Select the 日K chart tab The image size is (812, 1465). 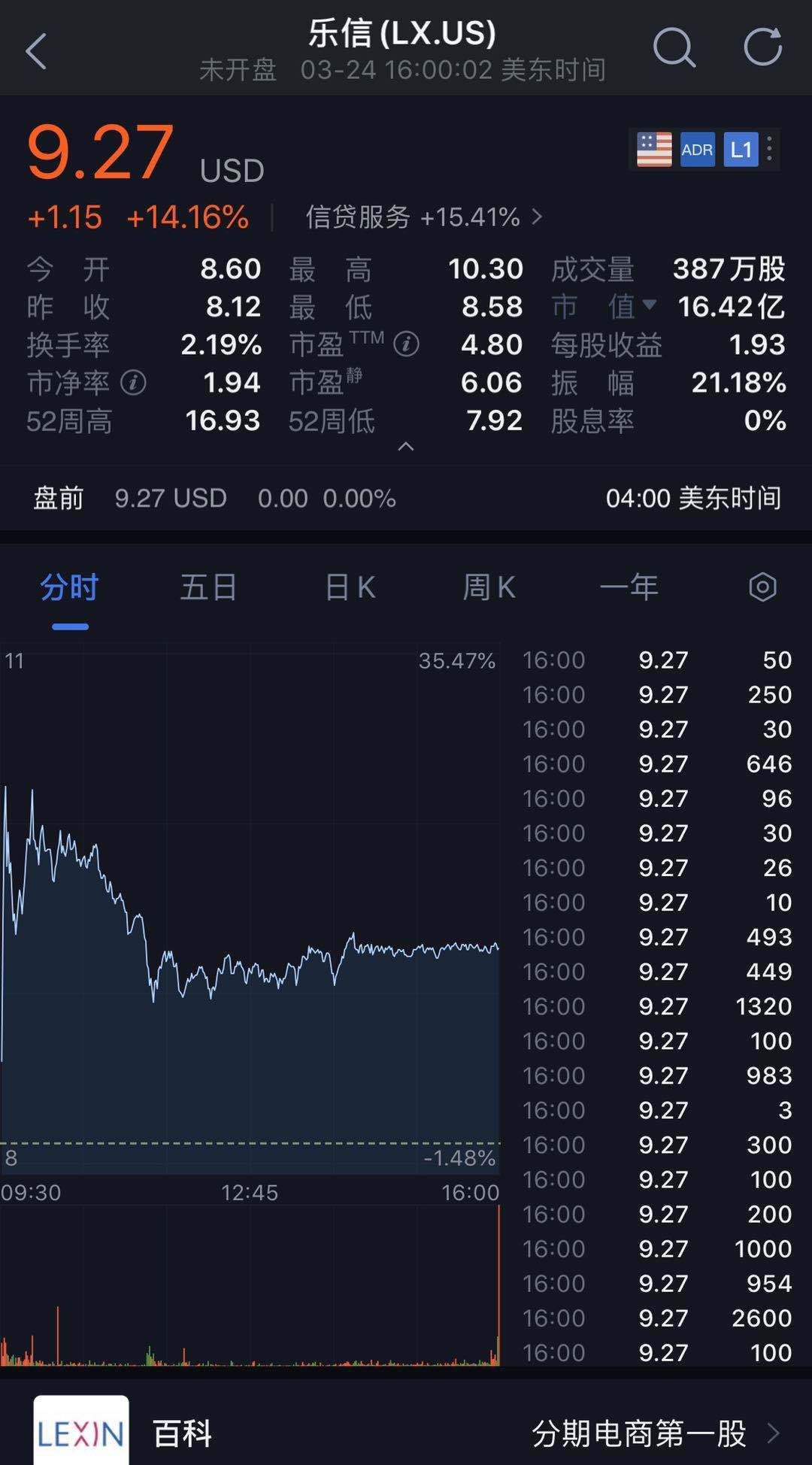click(350, 587)
